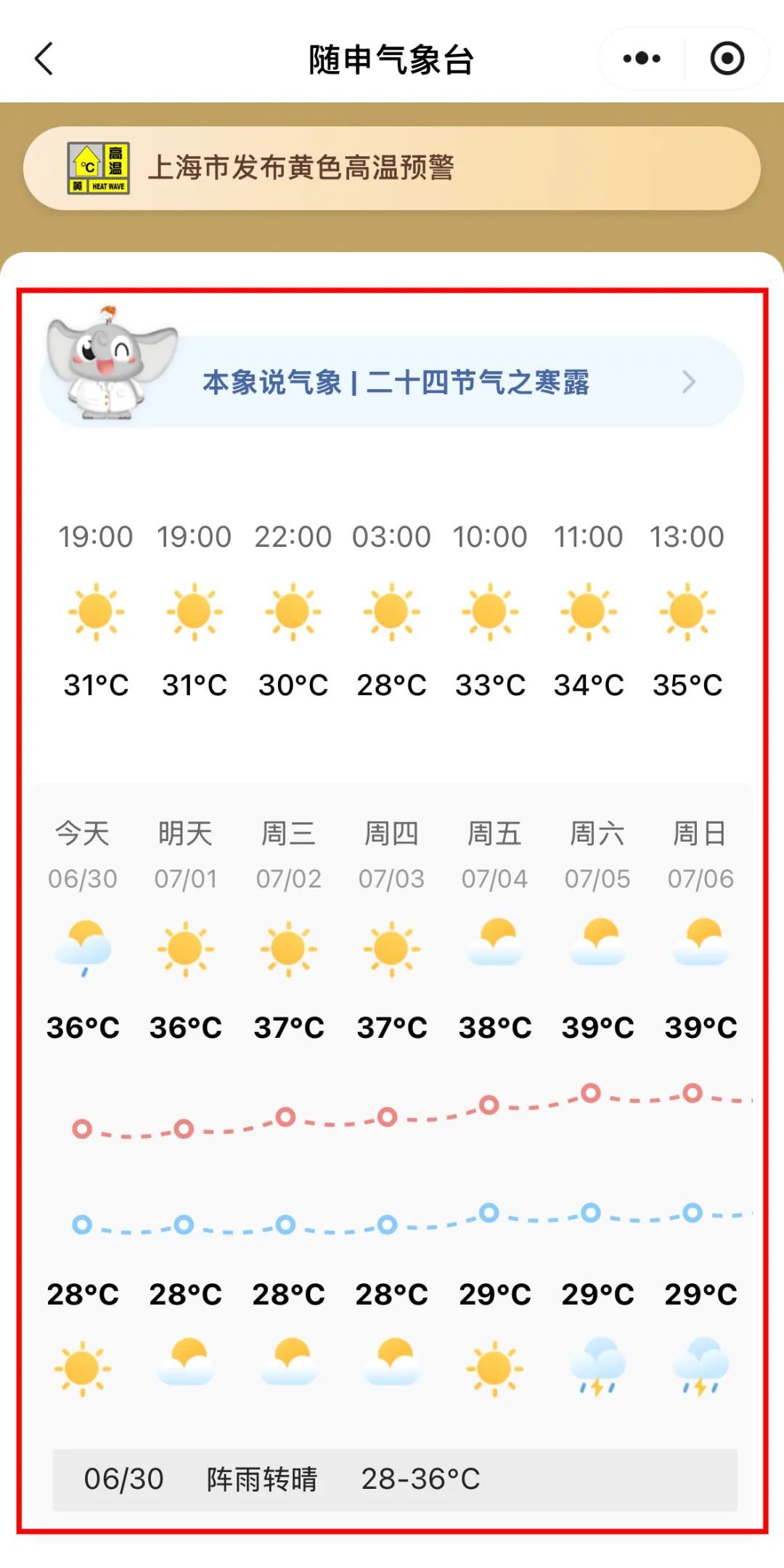Close the mini-program with circle button

[x=727, y=59]
